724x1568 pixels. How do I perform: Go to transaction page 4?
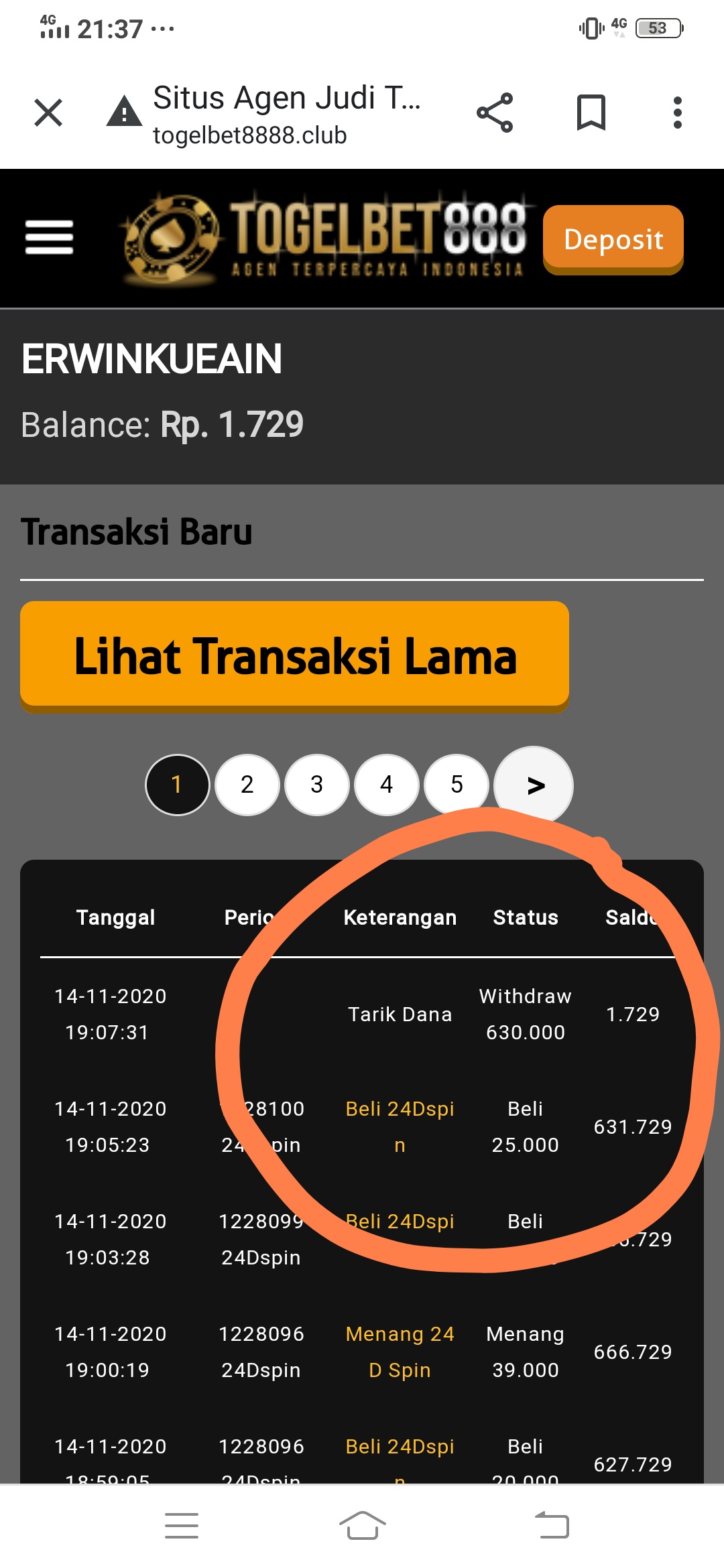[386, 784]
